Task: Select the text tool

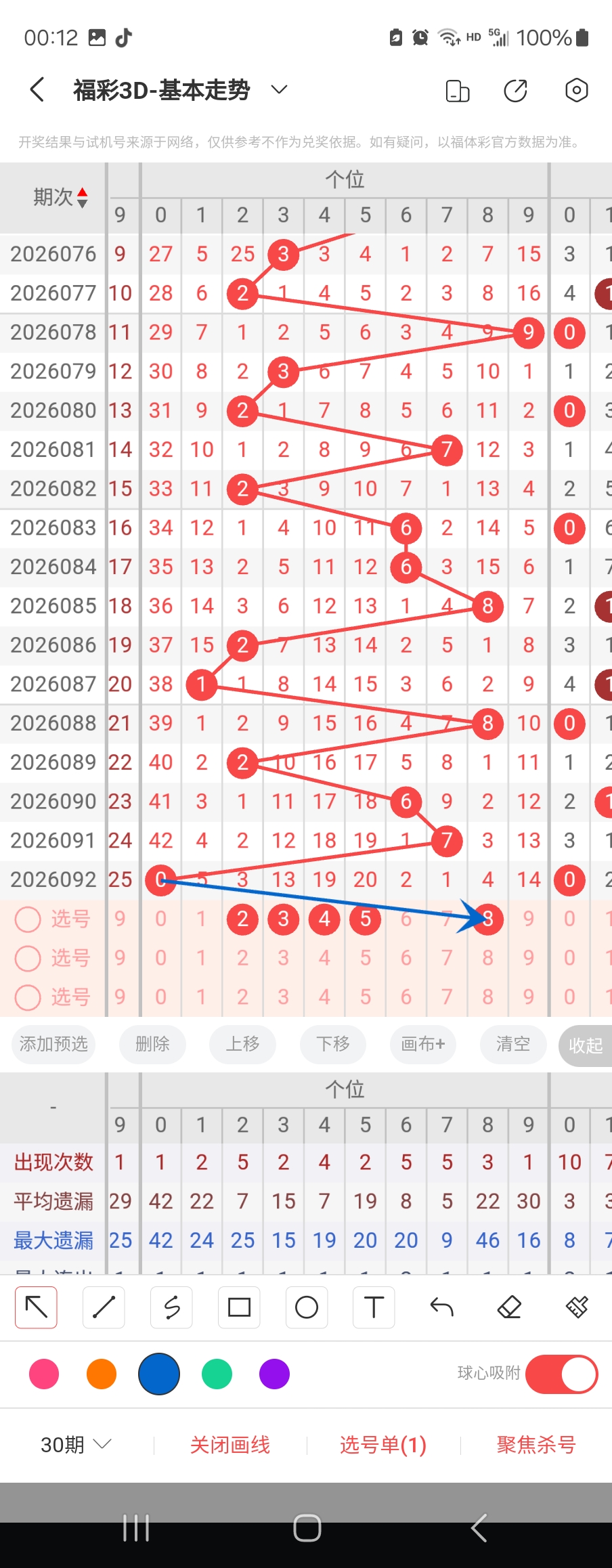Action: point(374,1307)
